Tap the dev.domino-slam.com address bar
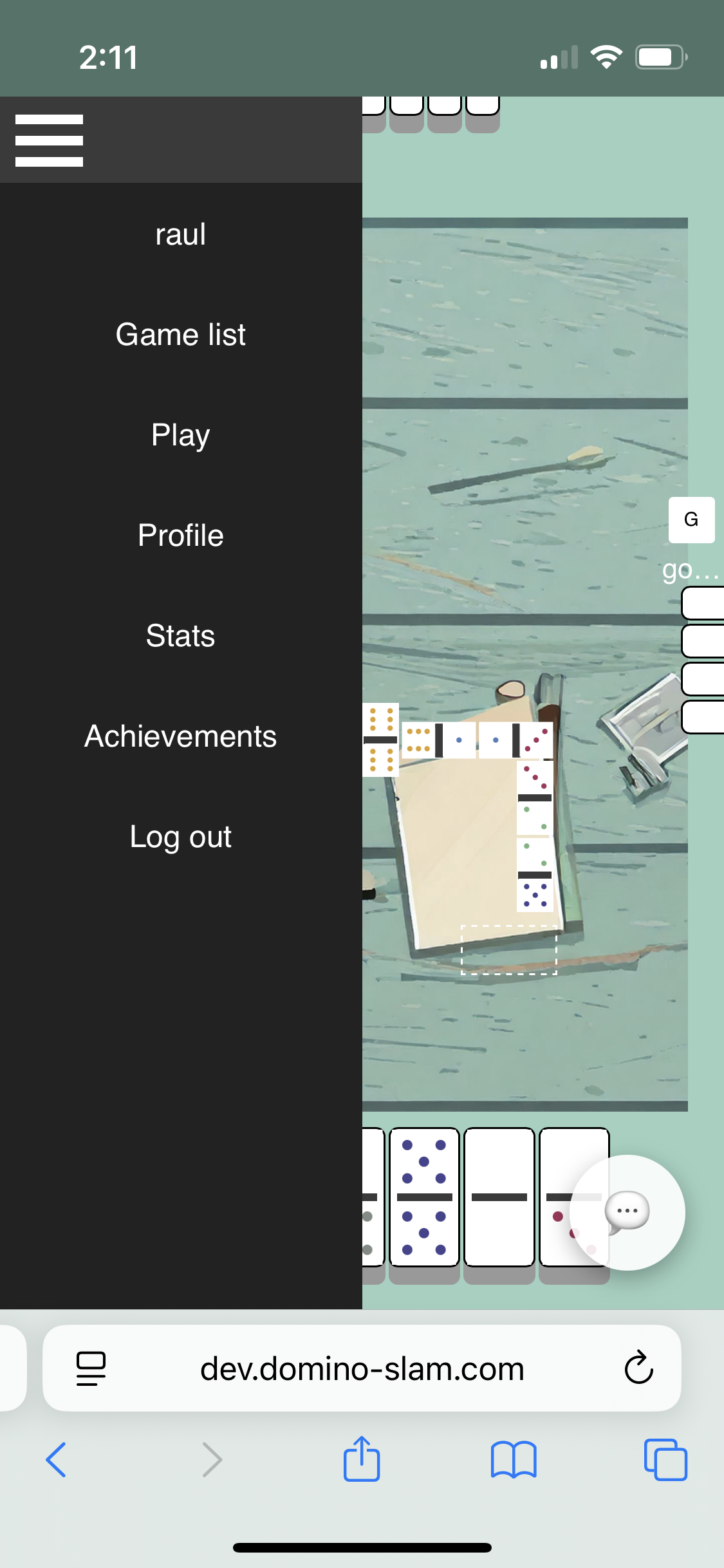The image size is (724, 1568). 362,1368
